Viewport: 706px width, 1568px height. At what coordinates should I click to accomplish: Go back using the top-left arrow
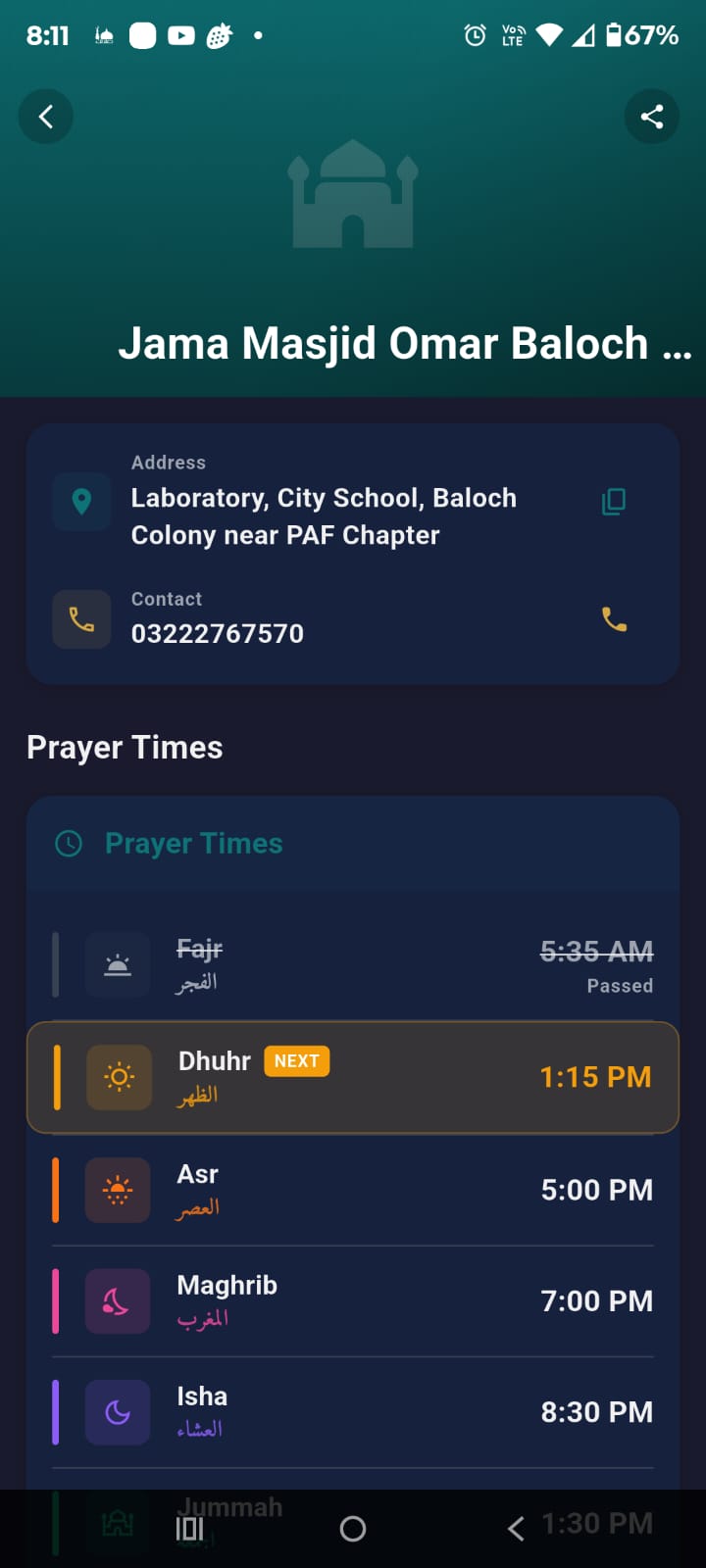pos(46,117)
